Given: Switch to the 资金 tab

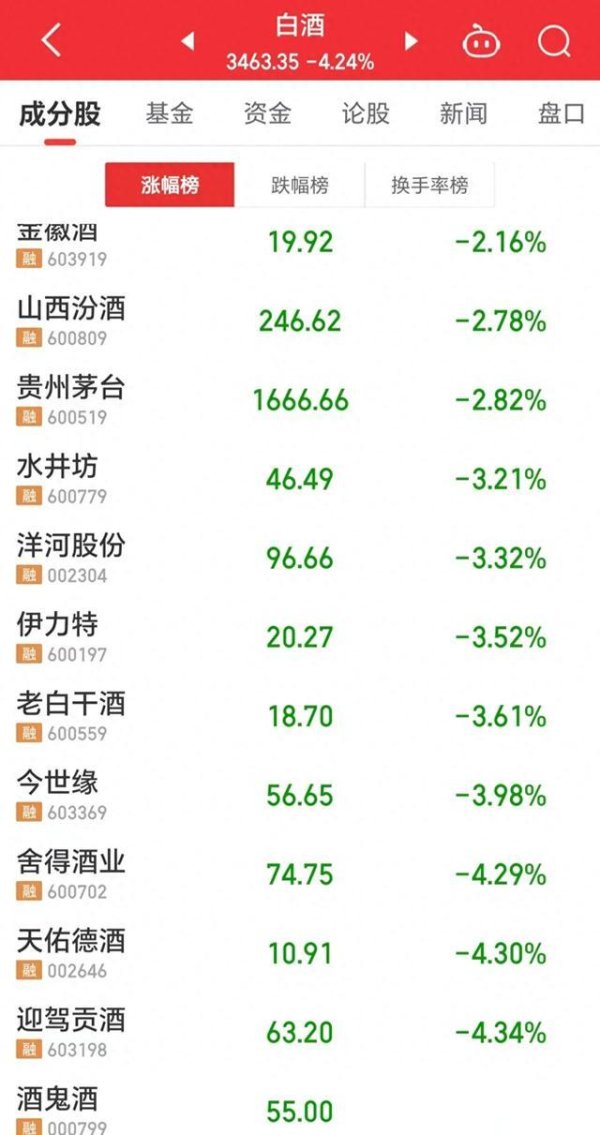Looking at the screenshot, I should pyautogui.click(x=267, y=114).
